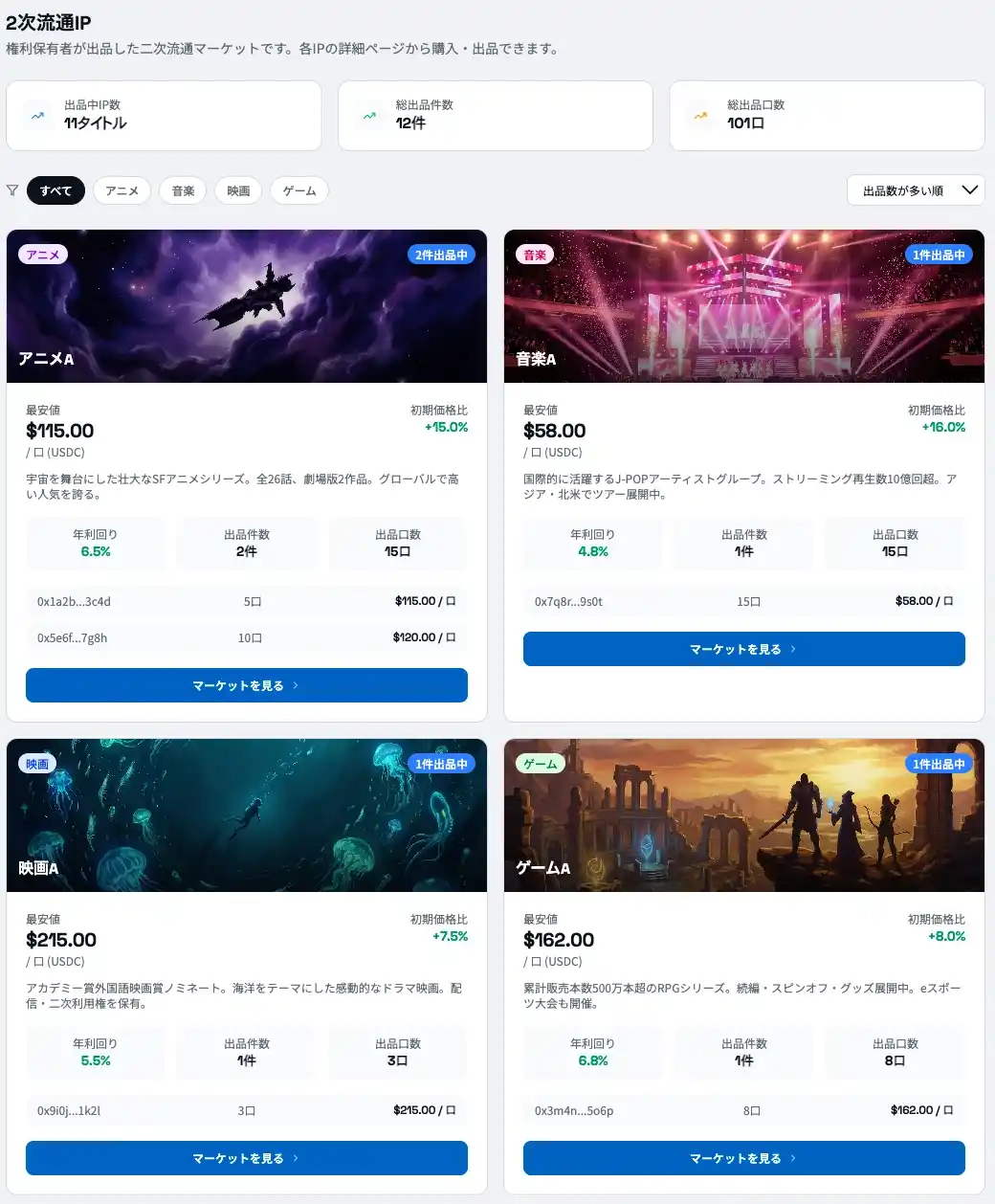Filter listings by ゲーム

298,190
